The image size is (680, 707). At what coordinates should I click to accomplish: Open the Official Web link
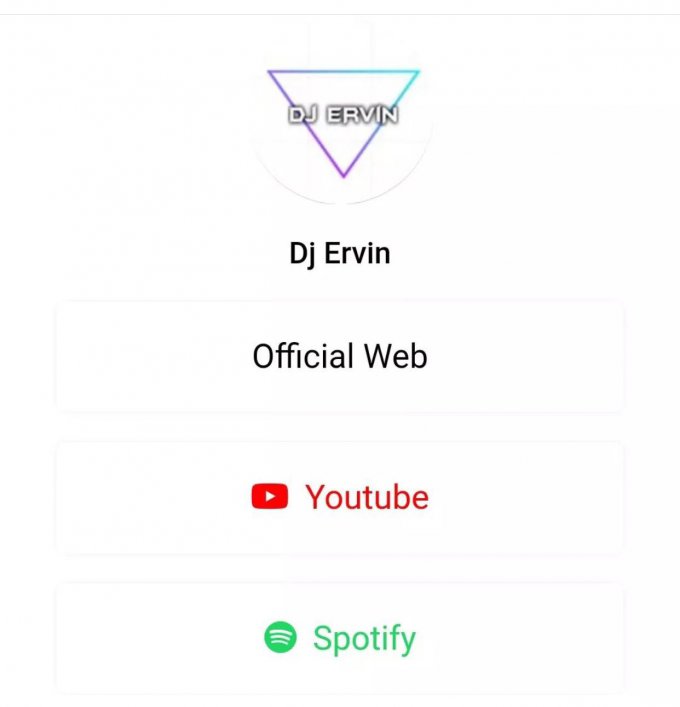340,356
